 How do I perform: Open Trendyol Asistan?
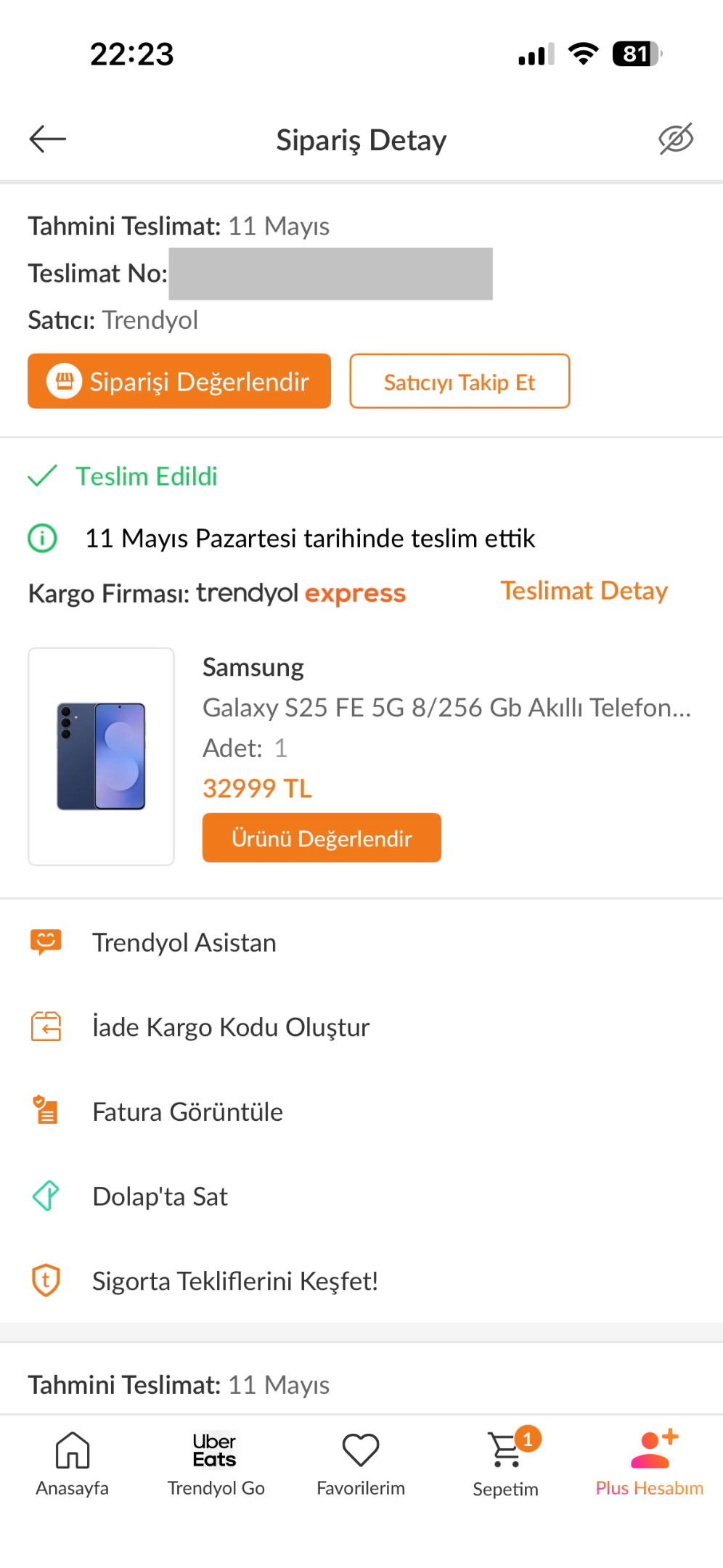(x=361, y=942)
